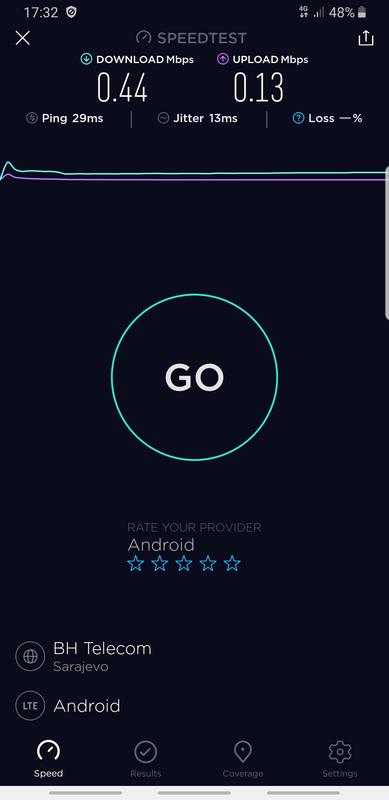This screenshot has height=800, width=389.
Task: Open the LTE Android connection row
Action: tap(68, 706)
